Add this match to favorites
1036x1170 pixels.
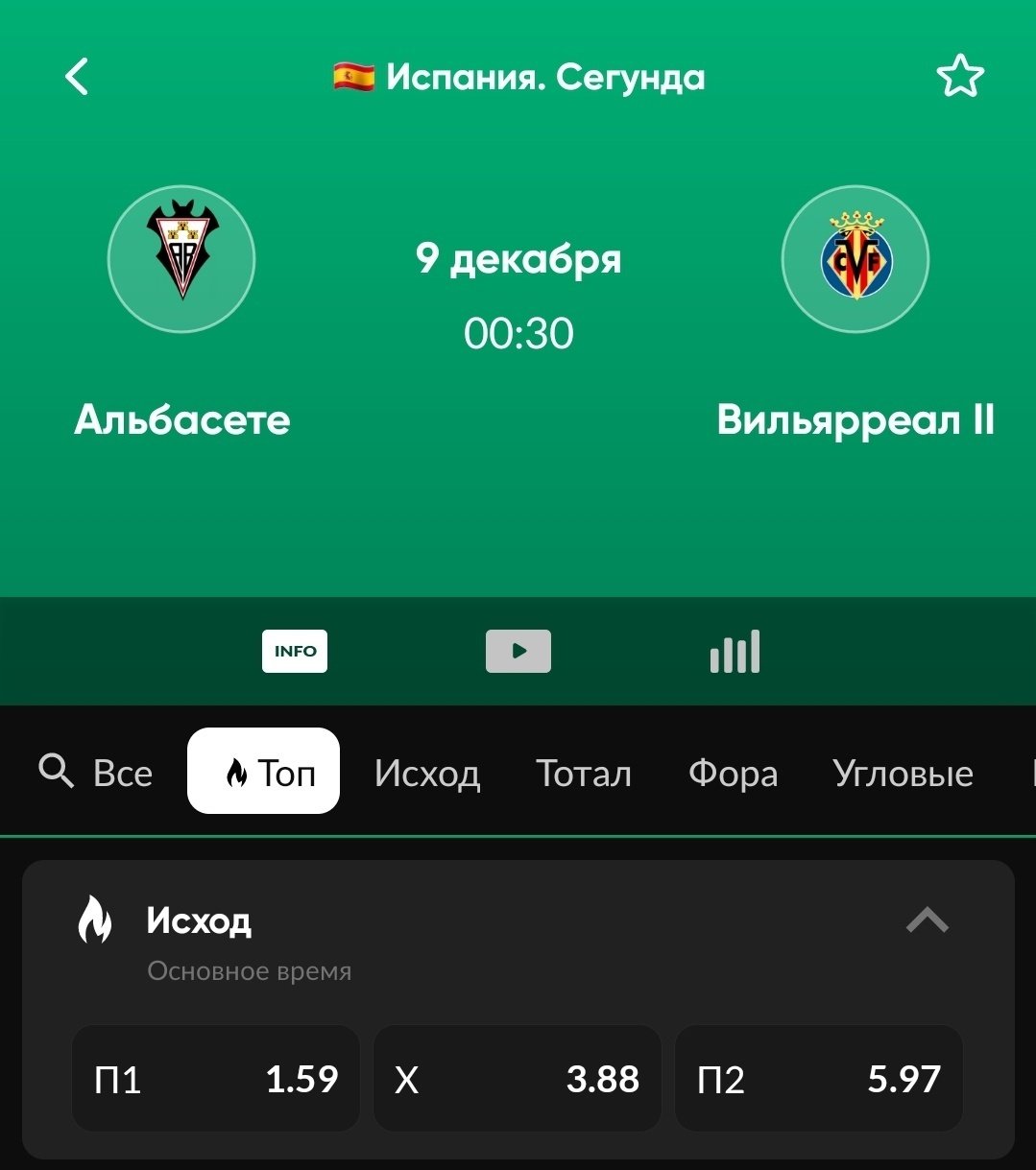(x=960, y=77)
